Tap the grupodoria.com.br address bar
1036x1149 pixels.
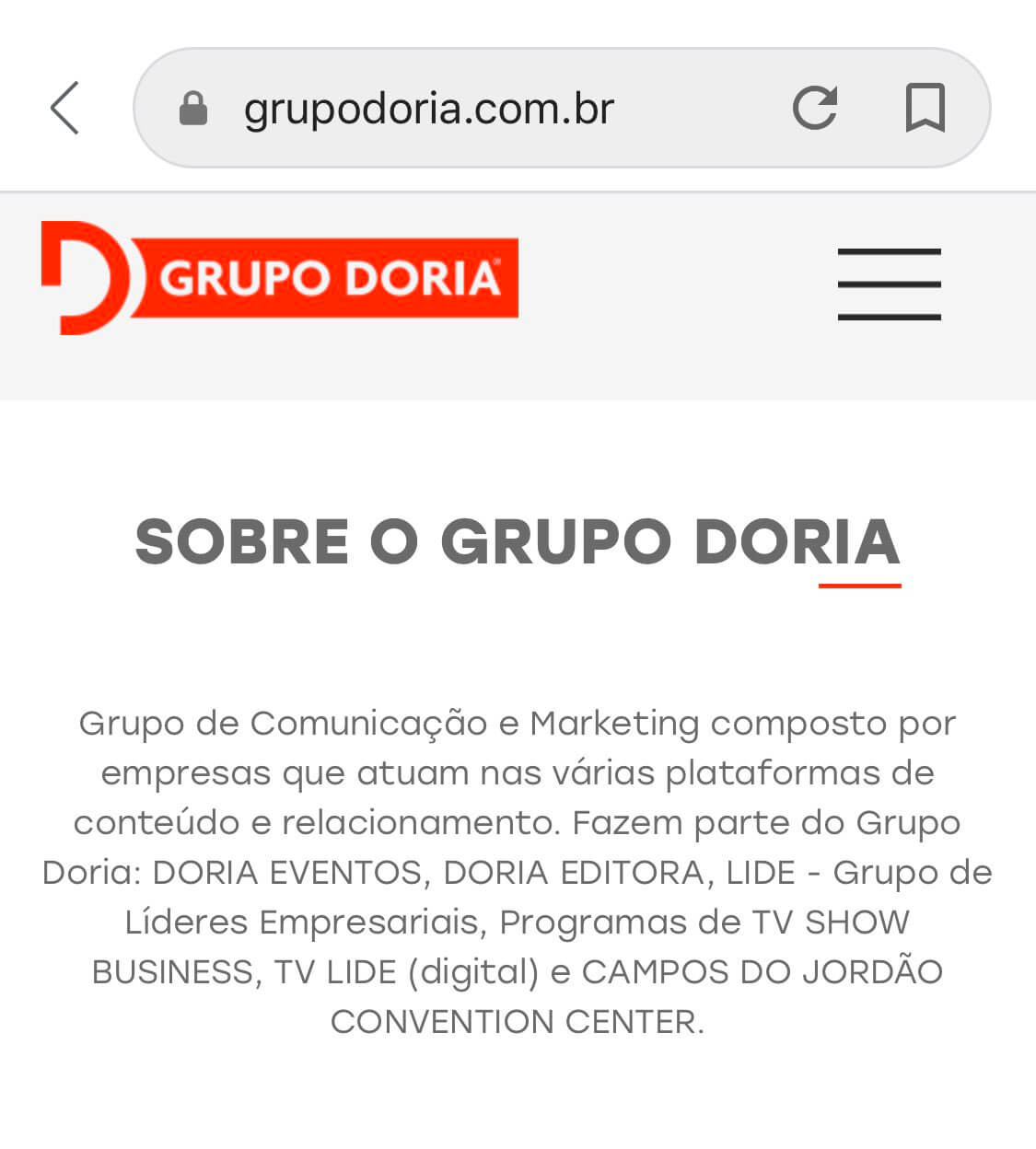(x=428, y=109)
